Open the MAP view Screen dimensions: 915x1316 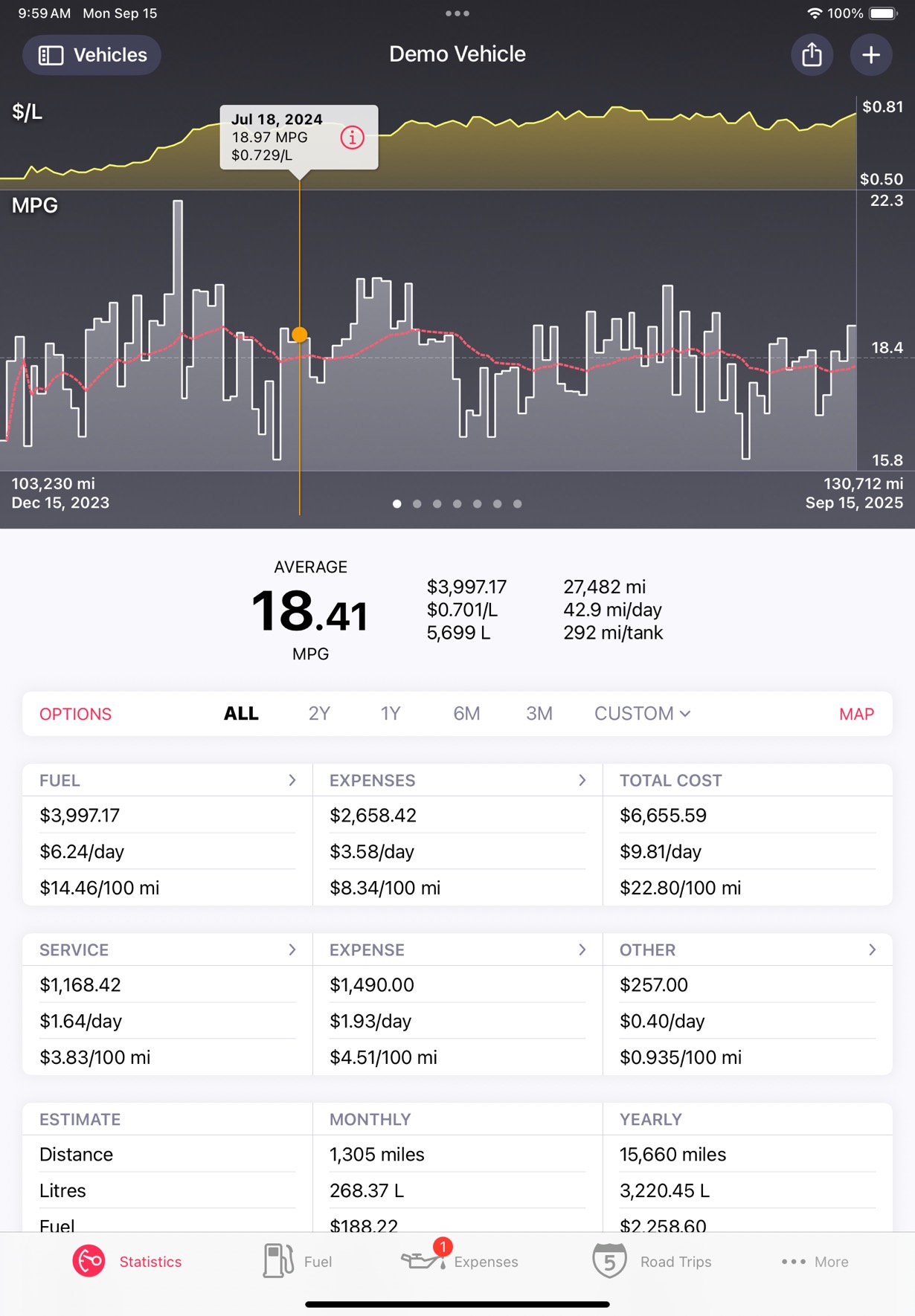[x=856, y=714]
